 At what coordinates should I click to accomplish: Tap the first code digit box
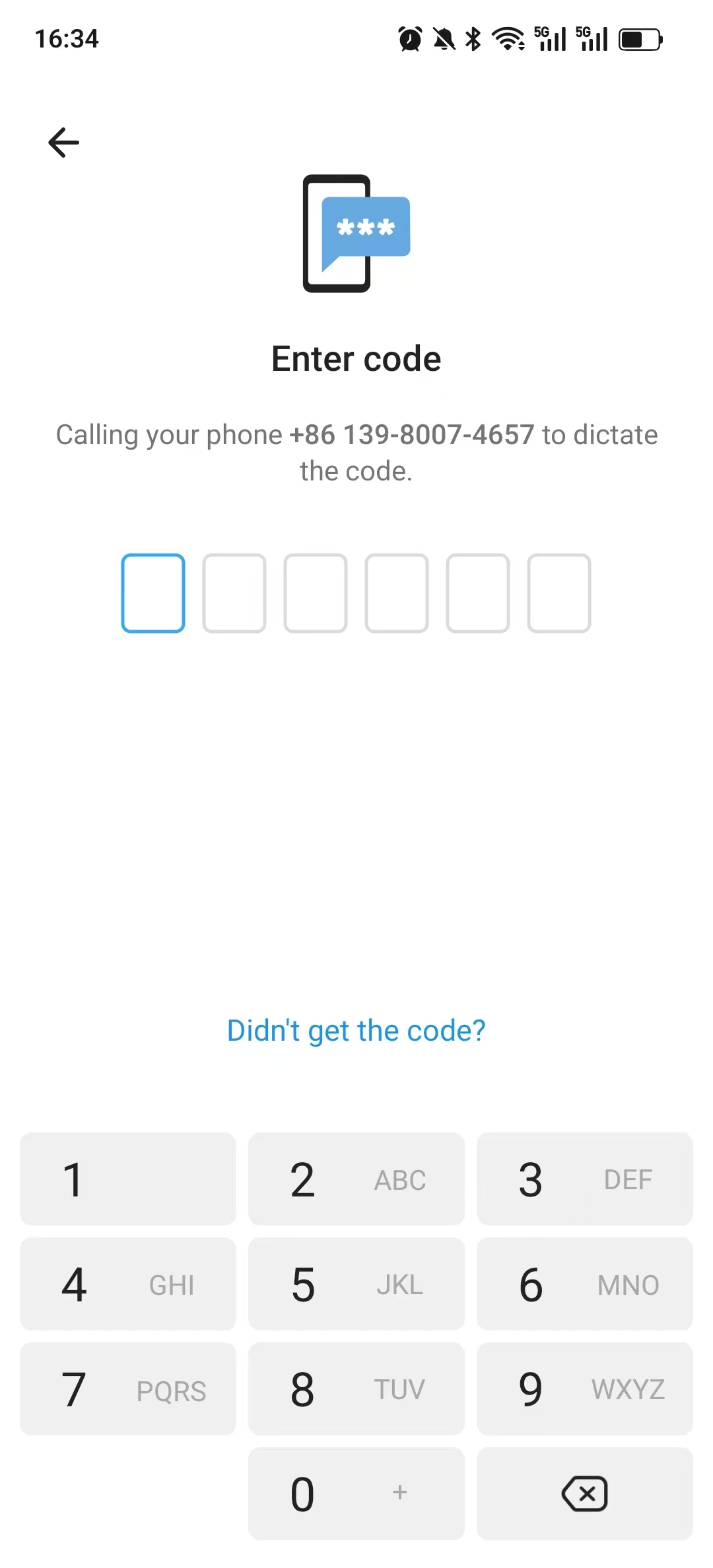[153, 593]
